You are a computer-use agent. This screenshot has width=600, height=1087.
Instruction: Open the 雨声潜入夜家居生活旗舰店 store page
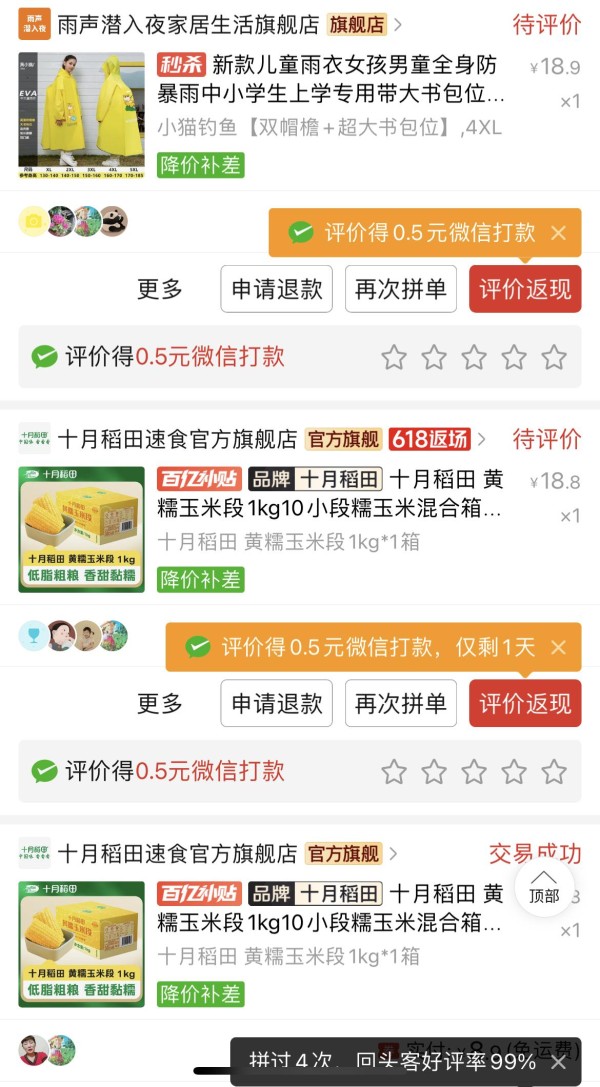[209, 25]
